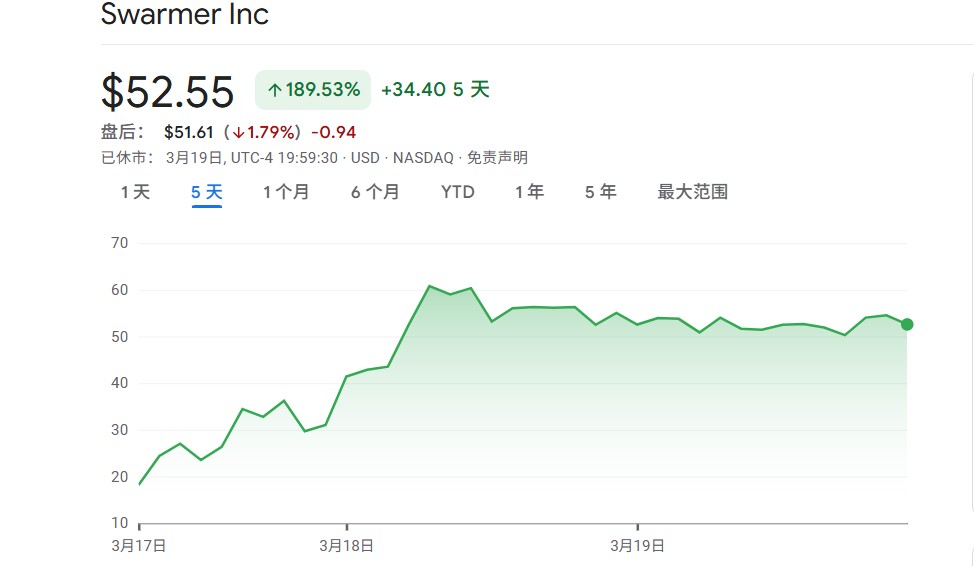The width and height of the screenshot is (974, 566).
Task: Select the 5 年 range
Action: 600,192
